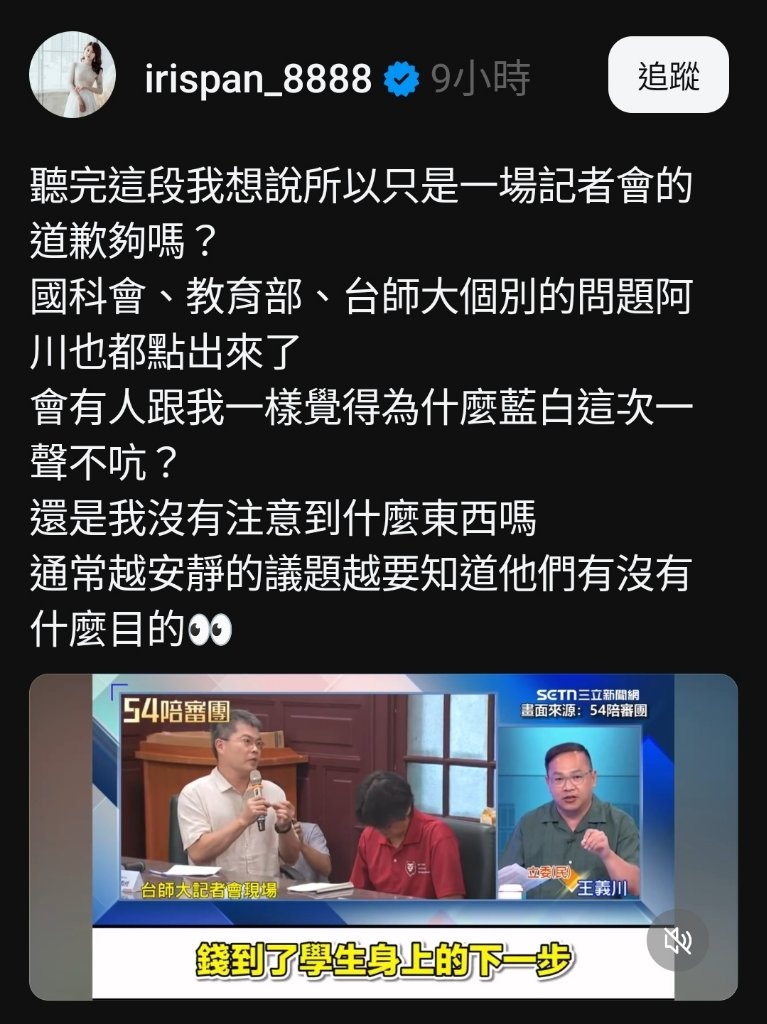Open the irispan_8888 username link
The width and height of the screenshot is (767, 1024).
[x=258, y=79]
